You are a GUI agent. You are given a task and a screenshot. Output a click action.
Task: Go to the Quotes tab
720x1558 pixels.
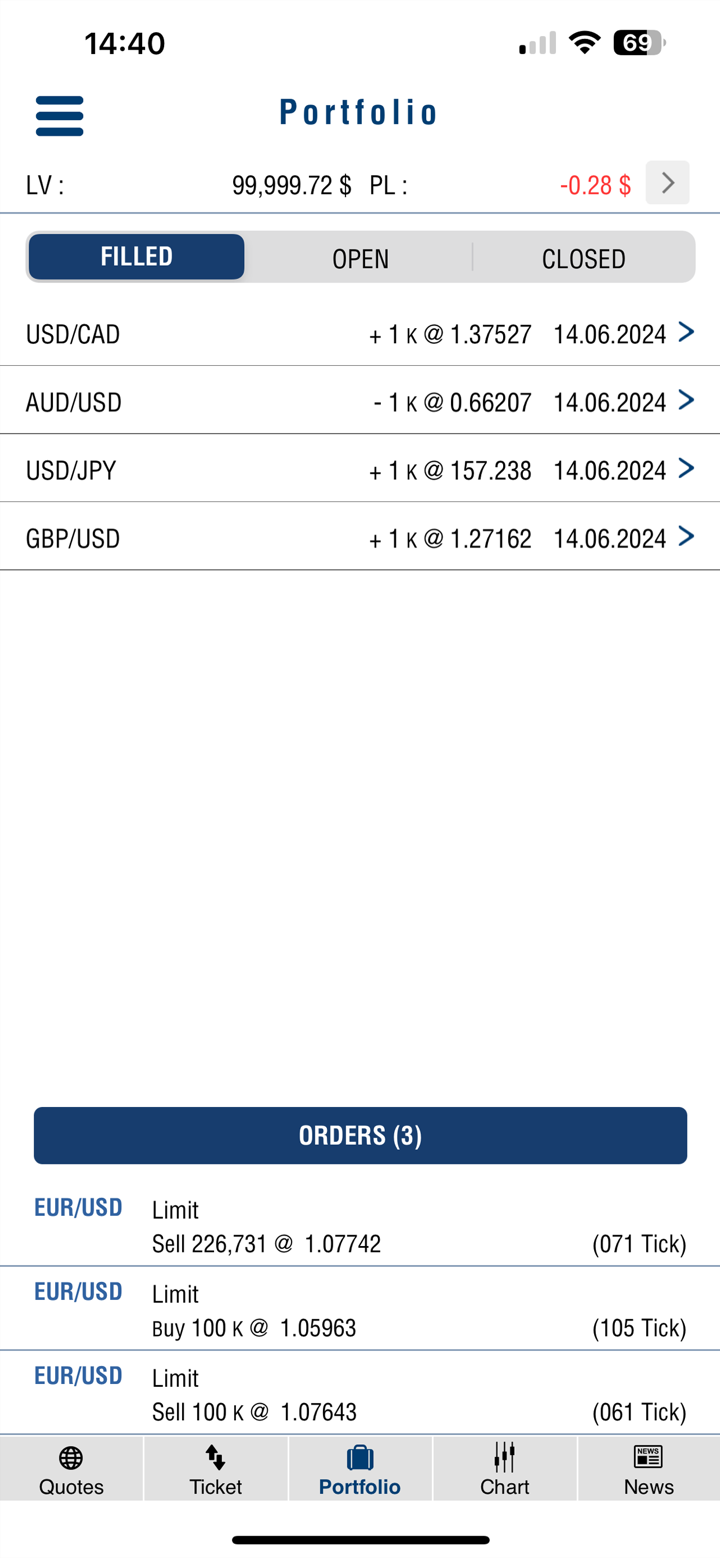click(x=71, y=1469)
